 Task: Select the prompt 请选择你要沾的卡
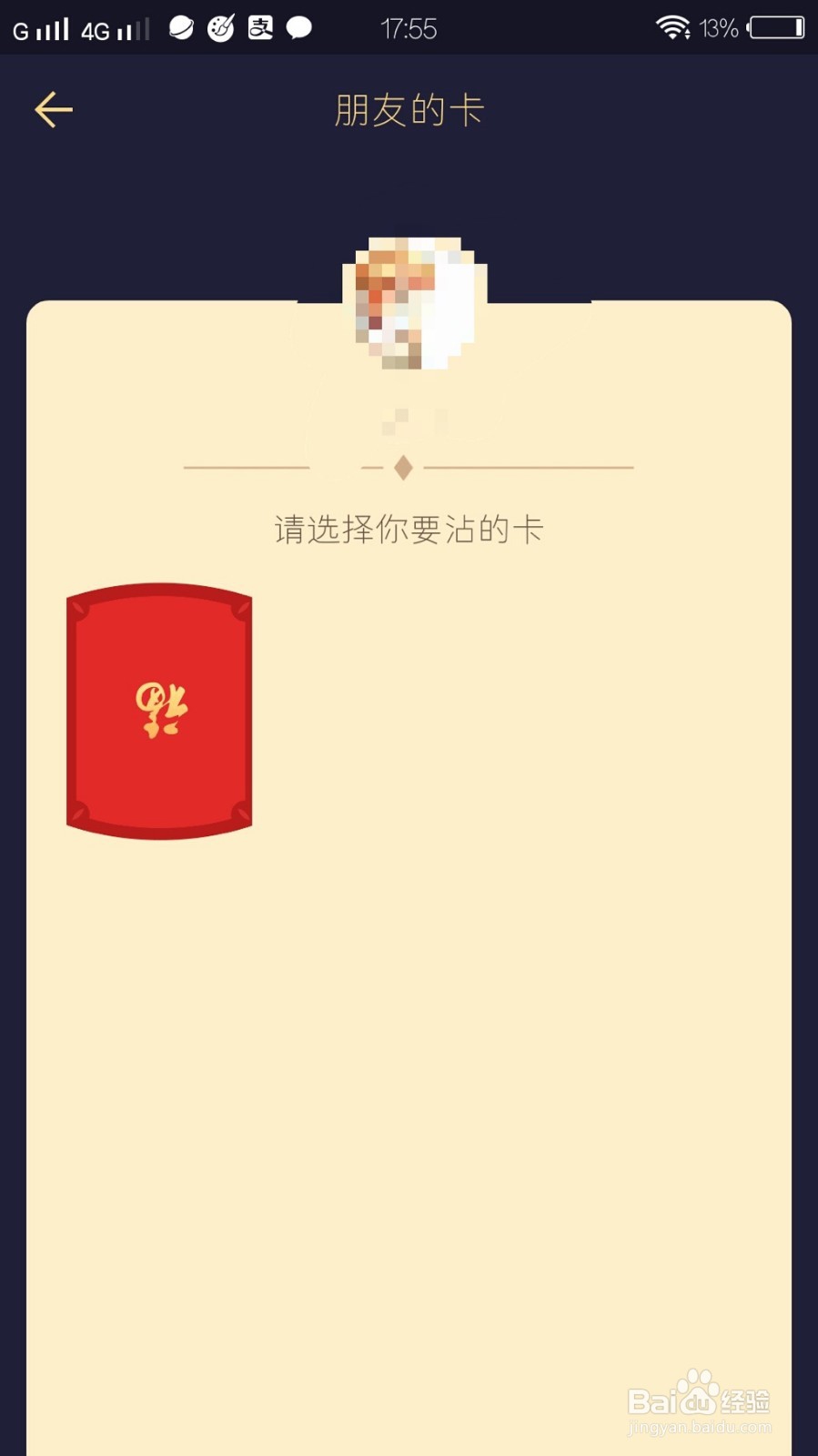pyautogui.click(x=407, y=530)
